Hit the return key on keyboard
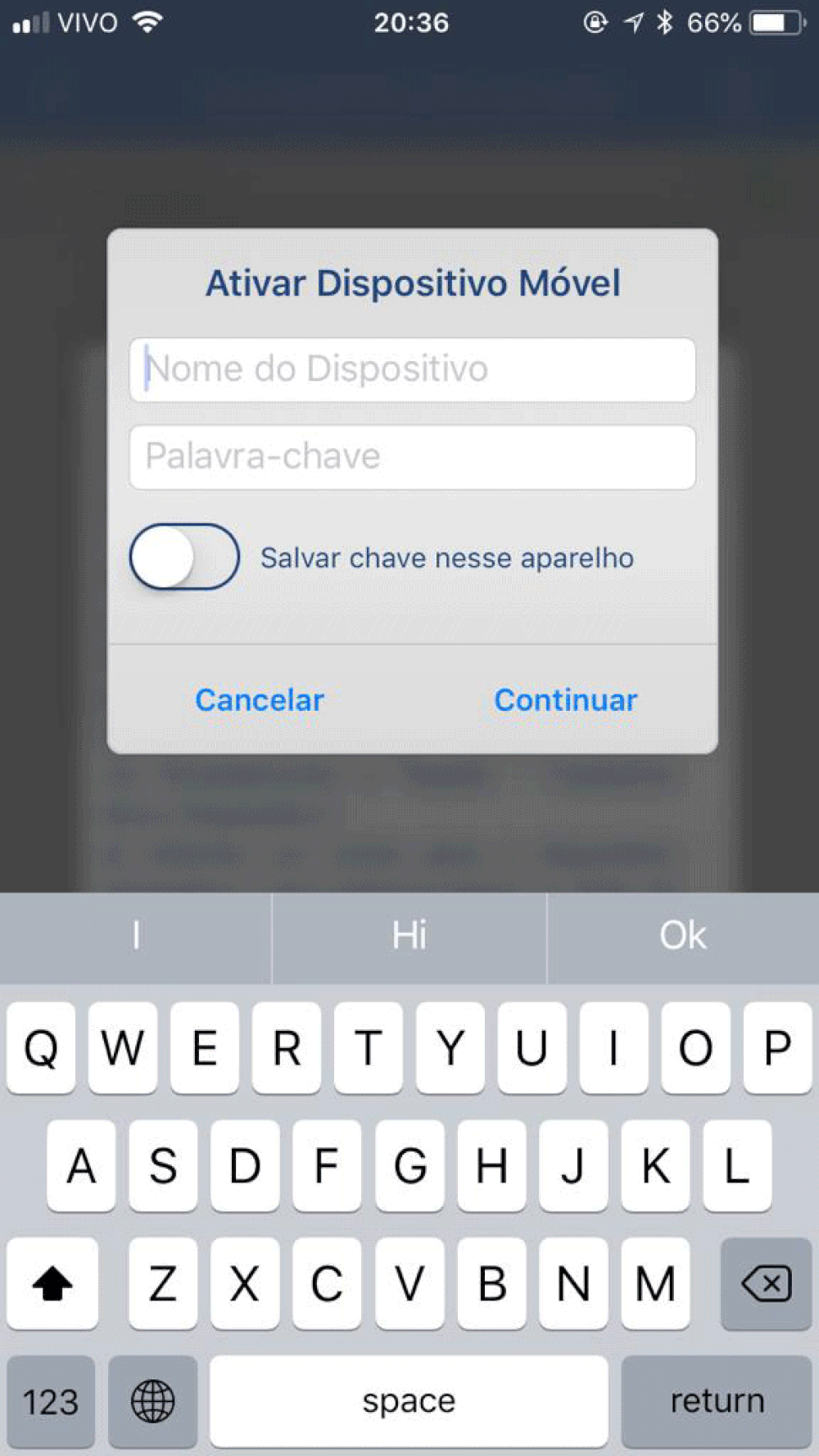 coord(717,1400)
